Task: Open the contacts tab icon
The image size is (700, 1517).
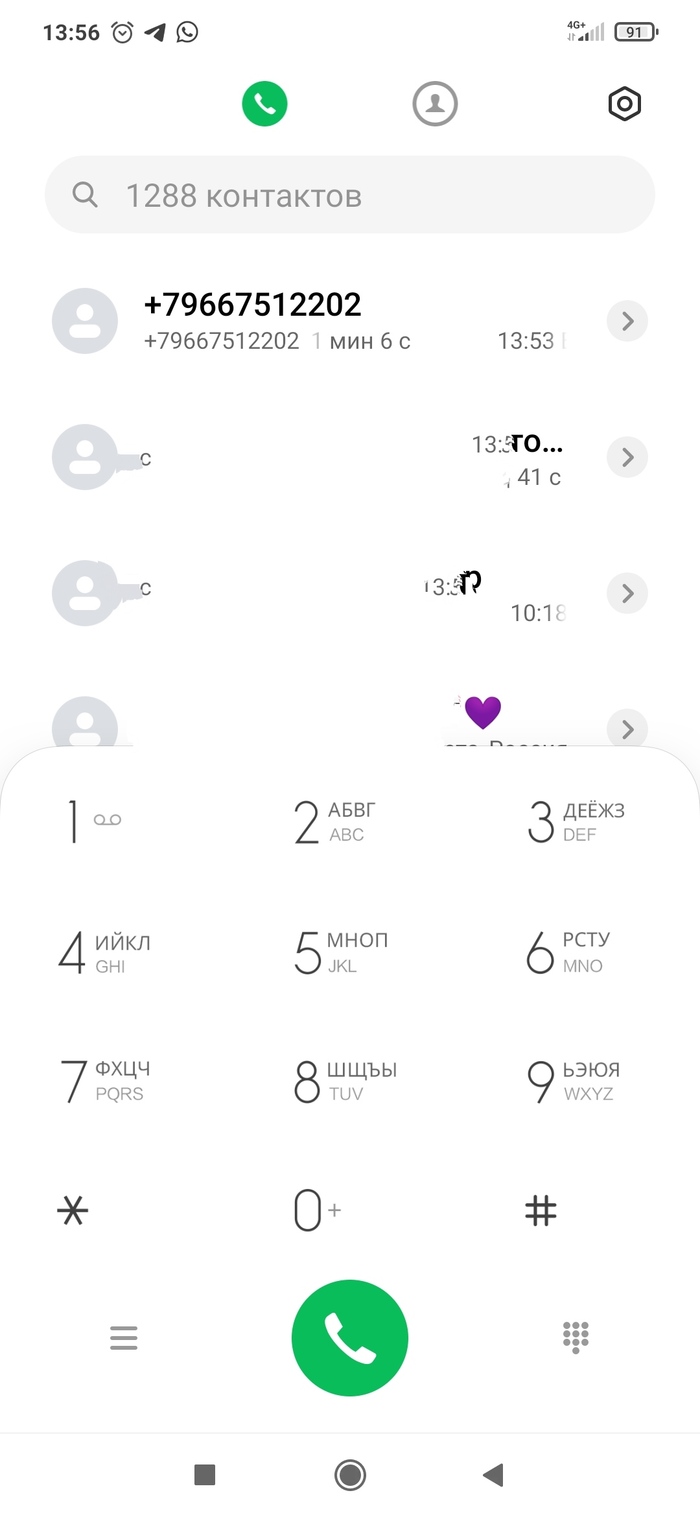Action: 435,104
